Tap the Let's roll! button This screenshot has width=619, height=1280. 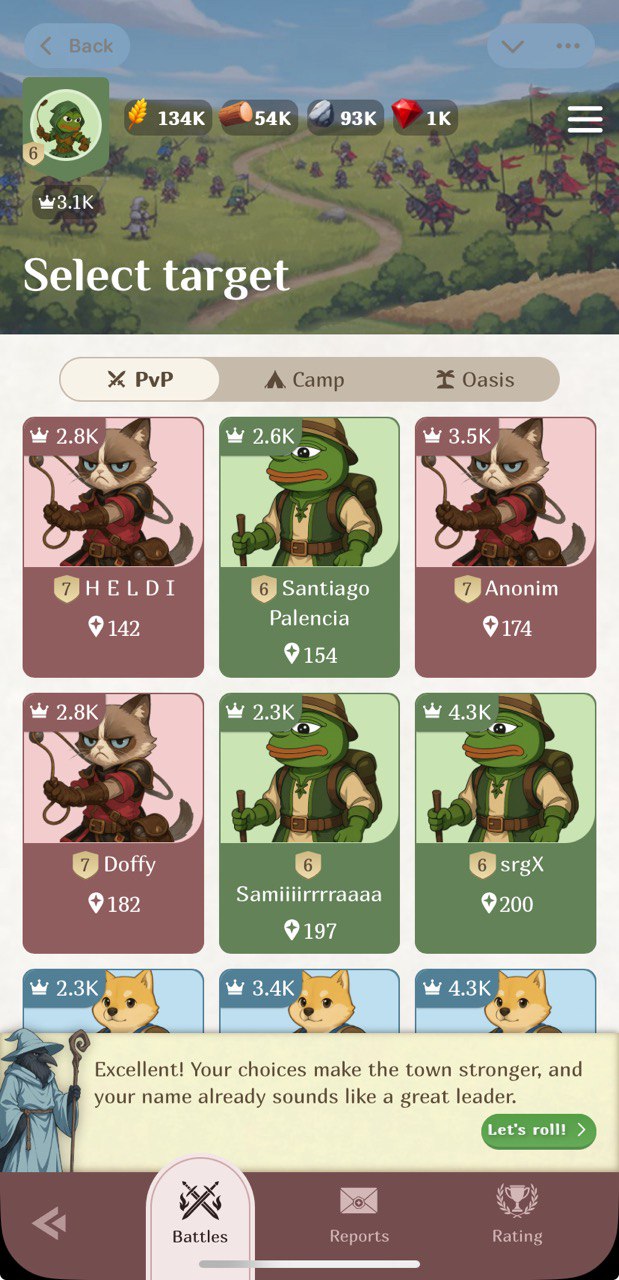pos(538,1131)
